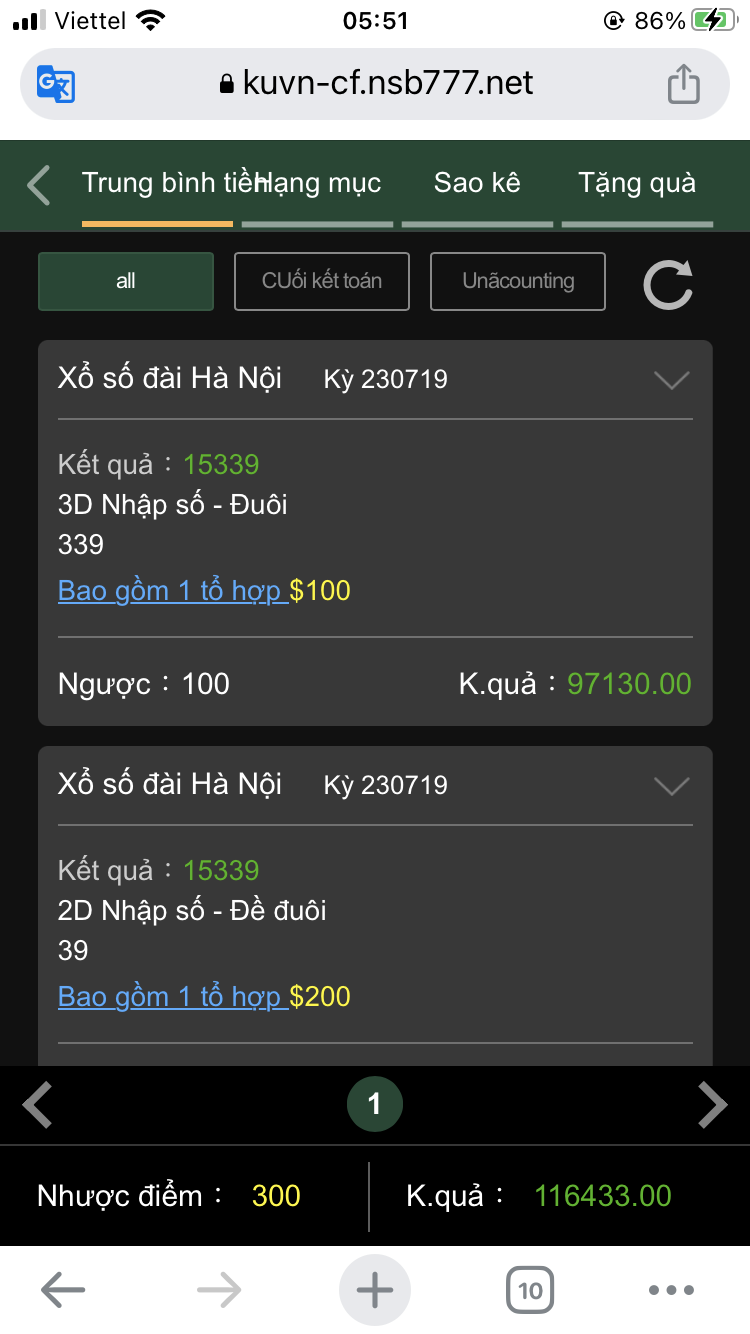Viewport: 750px width, 1334px height.
Task: Open the Sao kê tab
Action: 477,184
